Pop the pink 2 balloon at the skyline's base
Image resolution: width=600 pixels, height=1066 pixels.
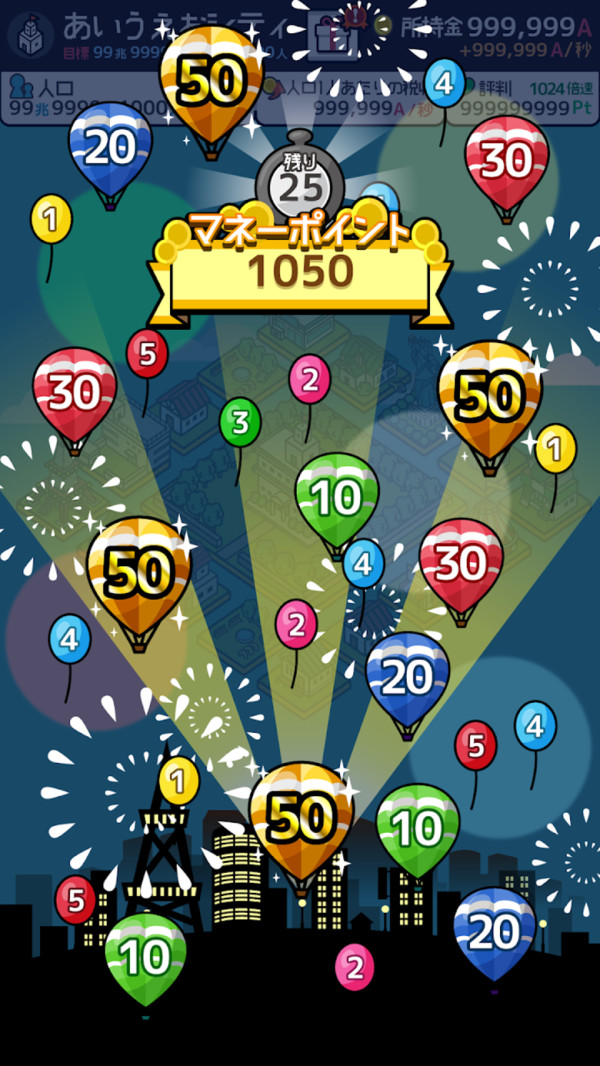(353, 967)
